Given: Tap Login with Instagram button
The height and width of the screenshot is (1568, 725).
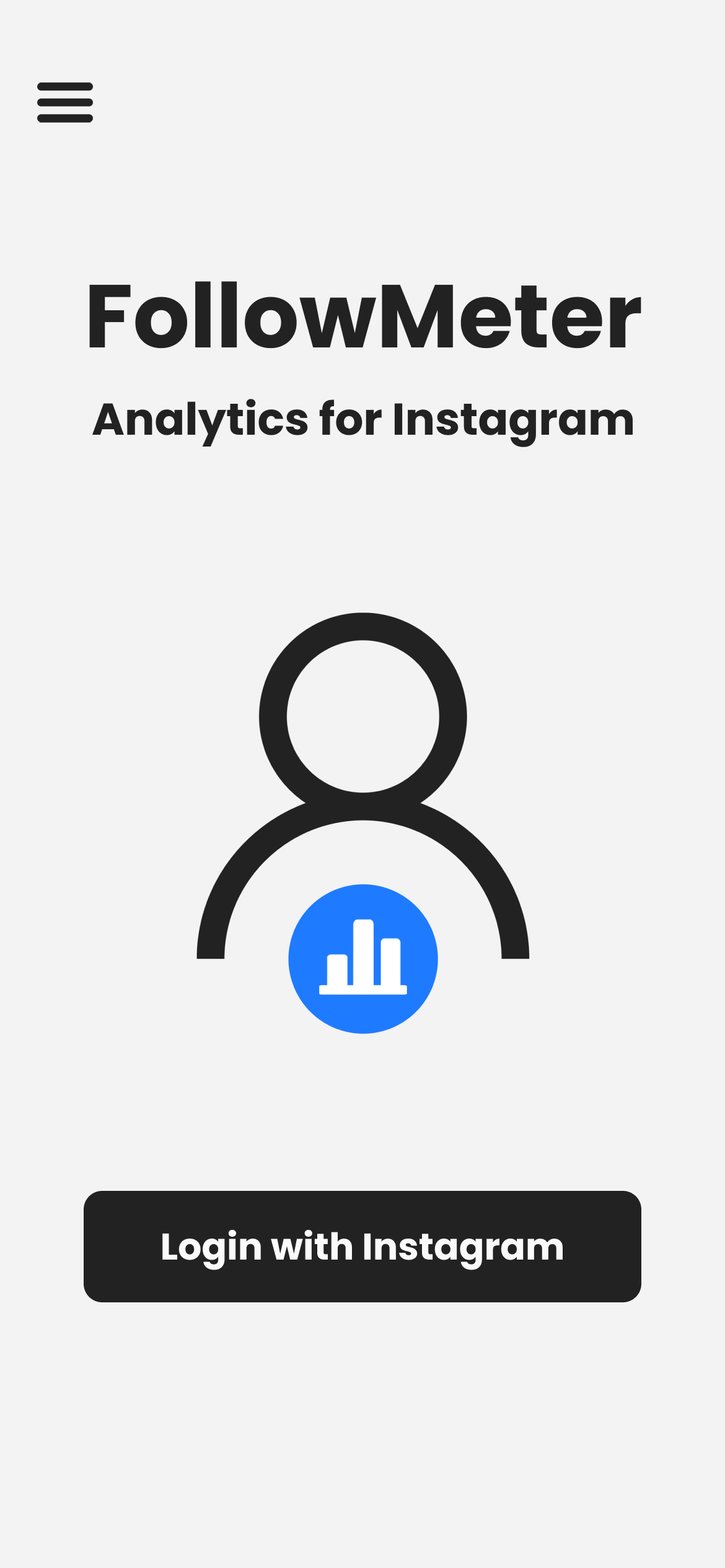Looking at the screenshot, I should 362,1246.
